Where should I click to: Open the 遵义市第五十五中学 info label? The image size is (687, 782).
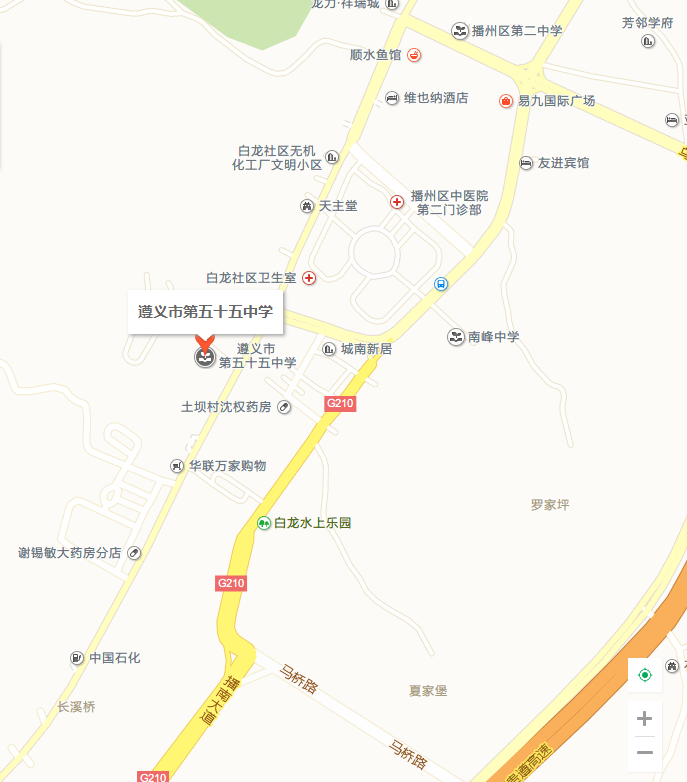pyautogui.click(x=205, y=311)
